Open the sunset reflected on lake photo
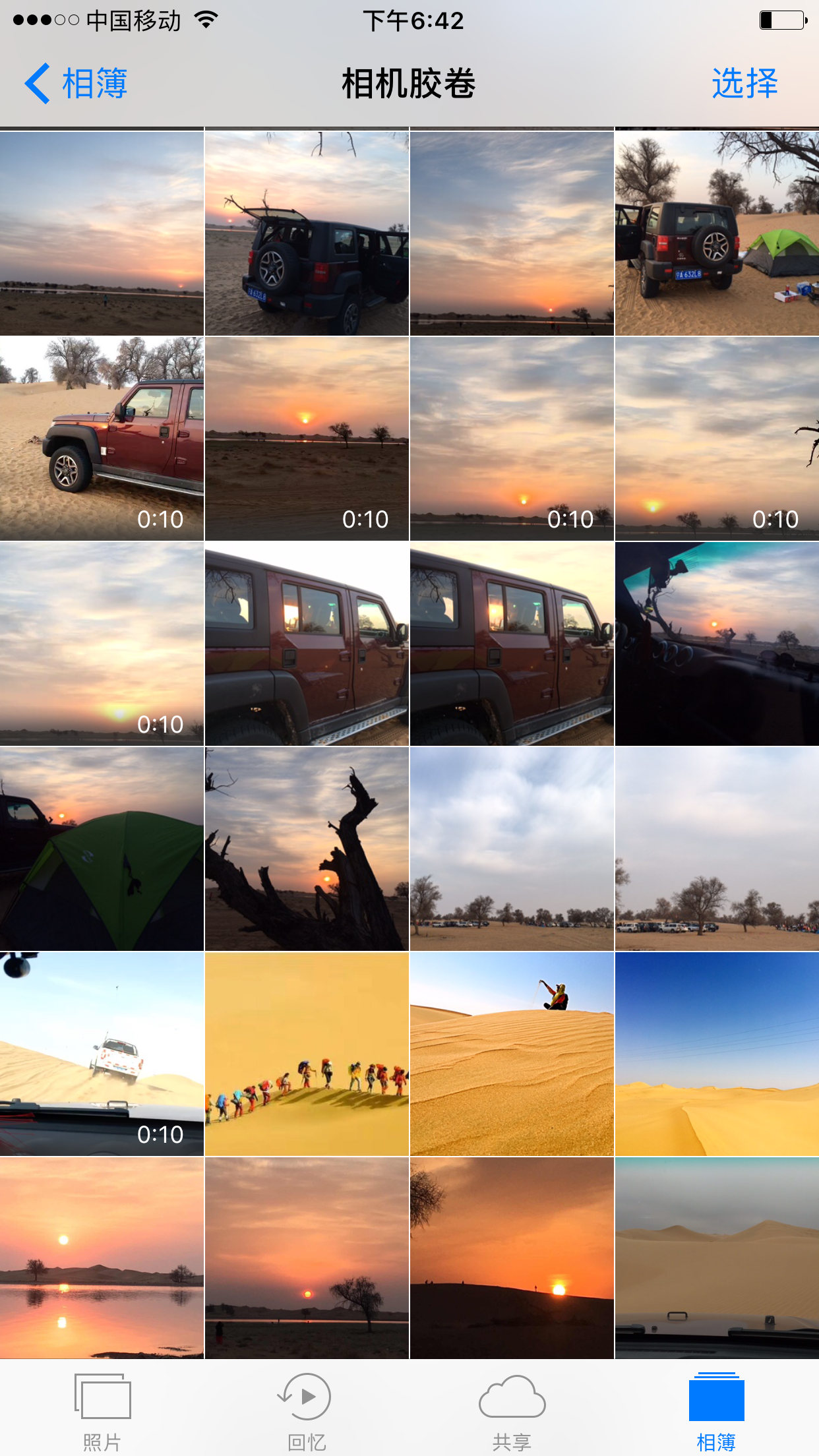The width and height of the screenshot is (819, 1456). tap(102, 1258)
